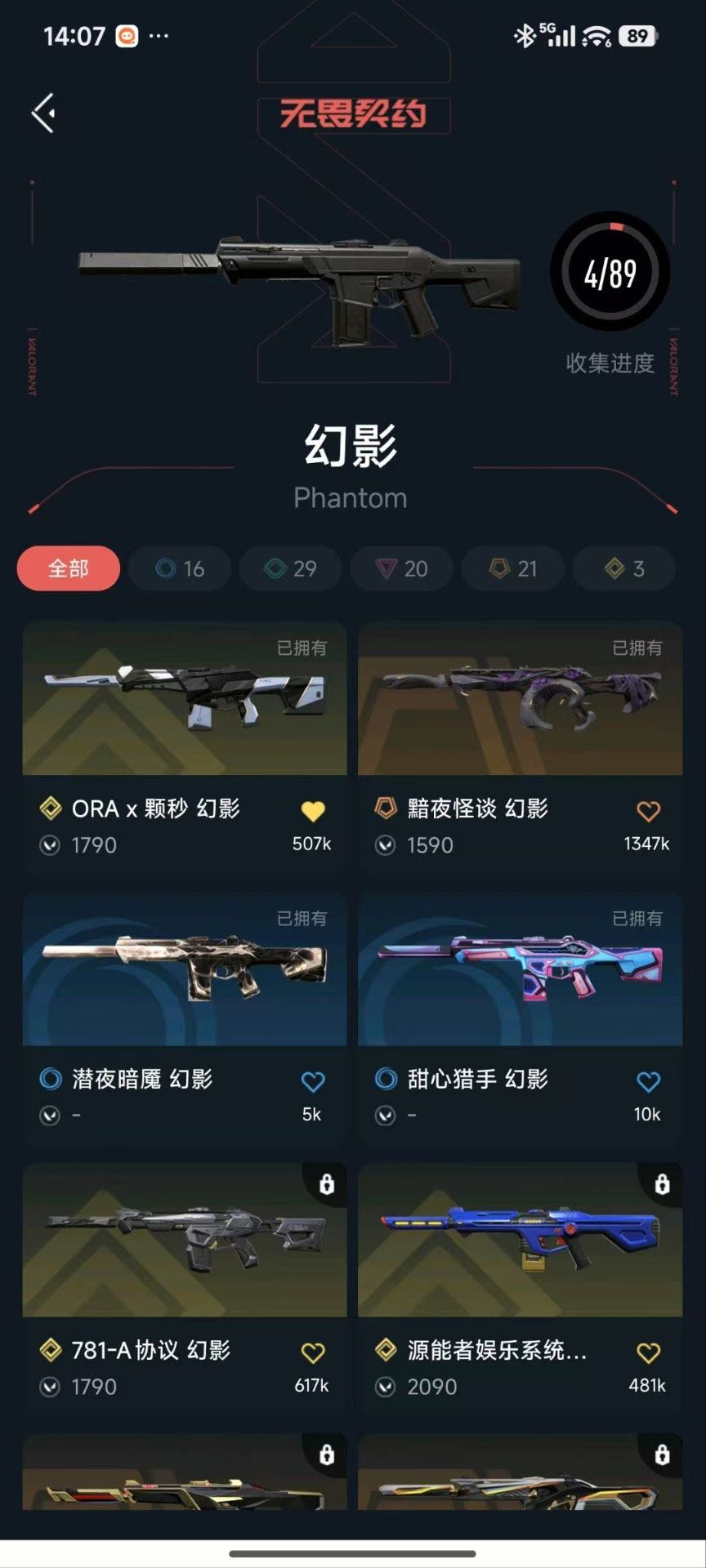Viewport: 706px width, 1568px height.
Task: Filter by the tier with 3 skins
Action: tap(624, 568)
